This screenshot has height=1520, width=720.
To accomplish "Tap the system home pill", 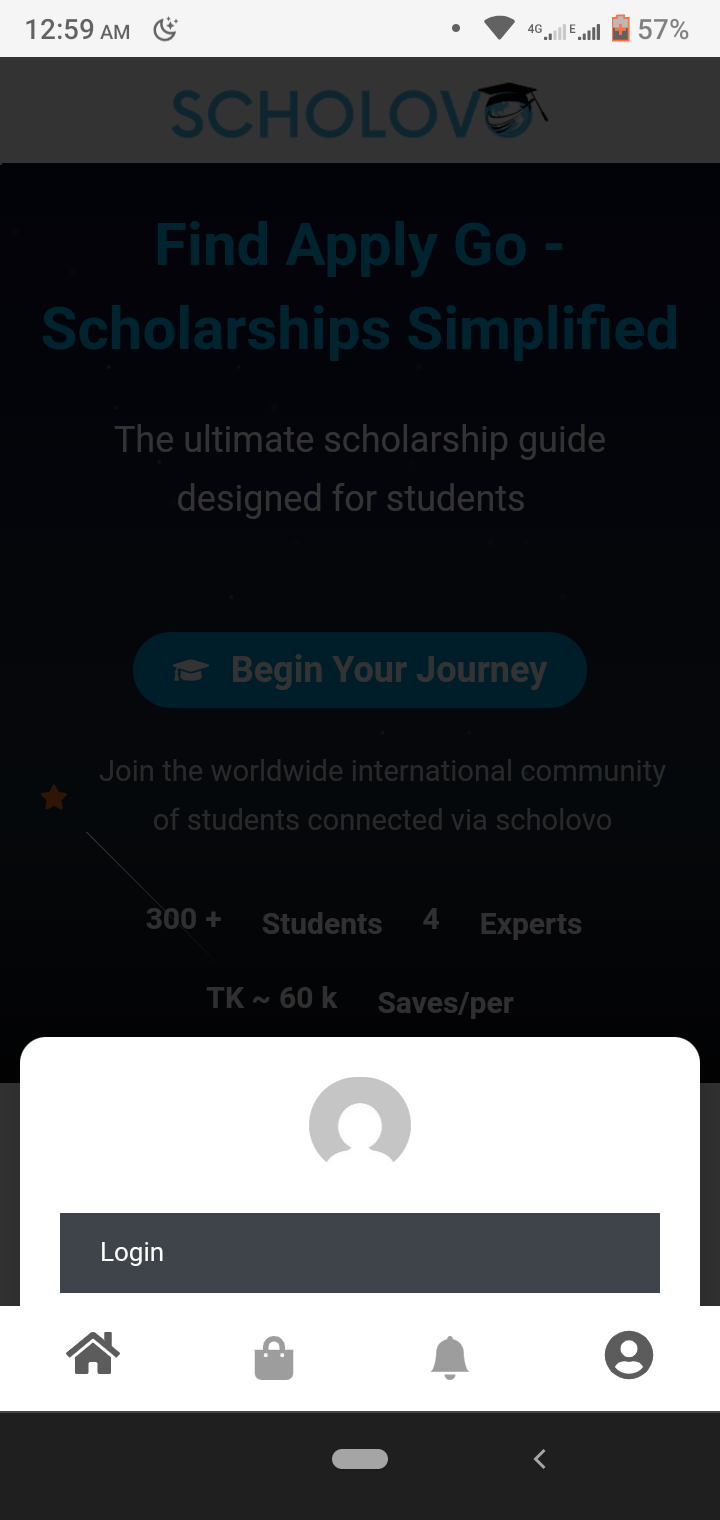I will tap(360, 1459).
